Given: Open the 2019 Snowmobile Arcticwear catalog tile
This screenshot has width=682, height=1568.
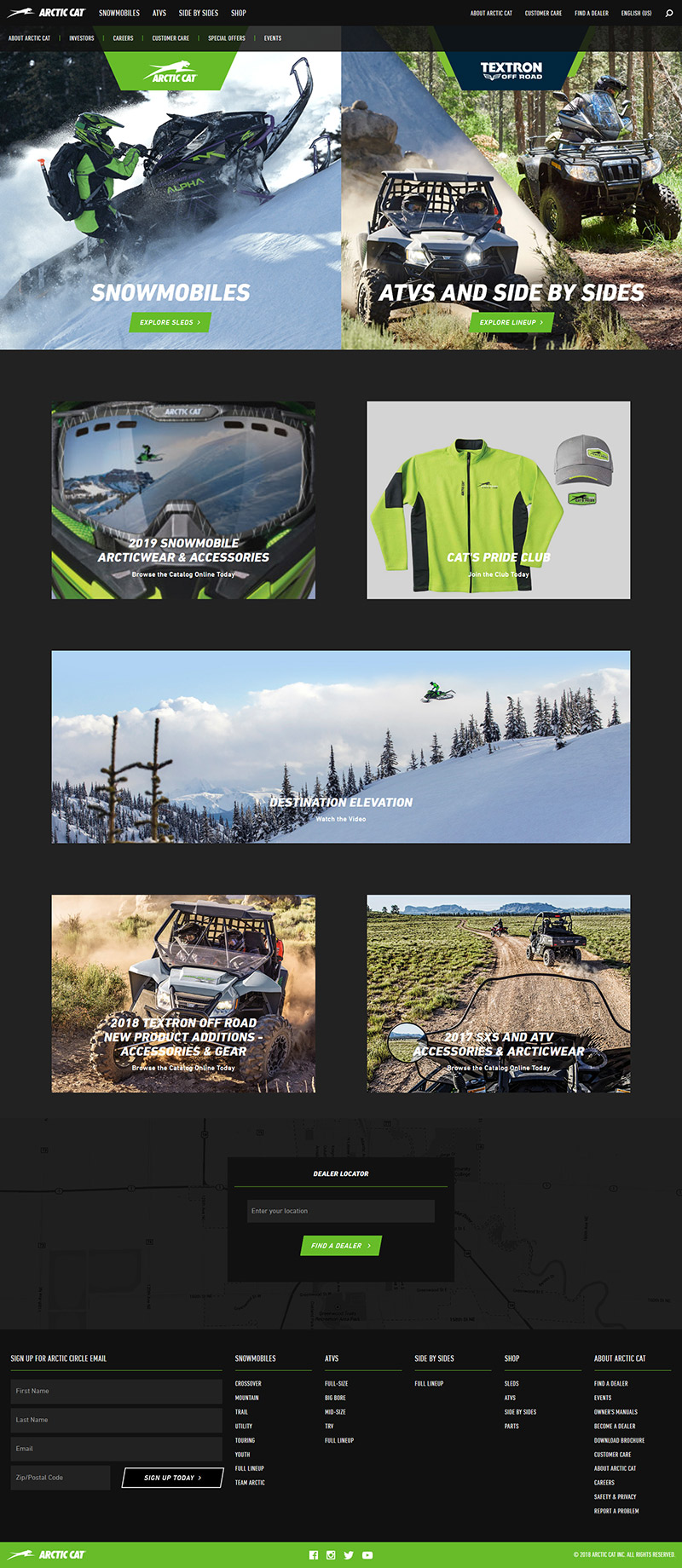Looking at the screenshot, I should coord(183,500).
